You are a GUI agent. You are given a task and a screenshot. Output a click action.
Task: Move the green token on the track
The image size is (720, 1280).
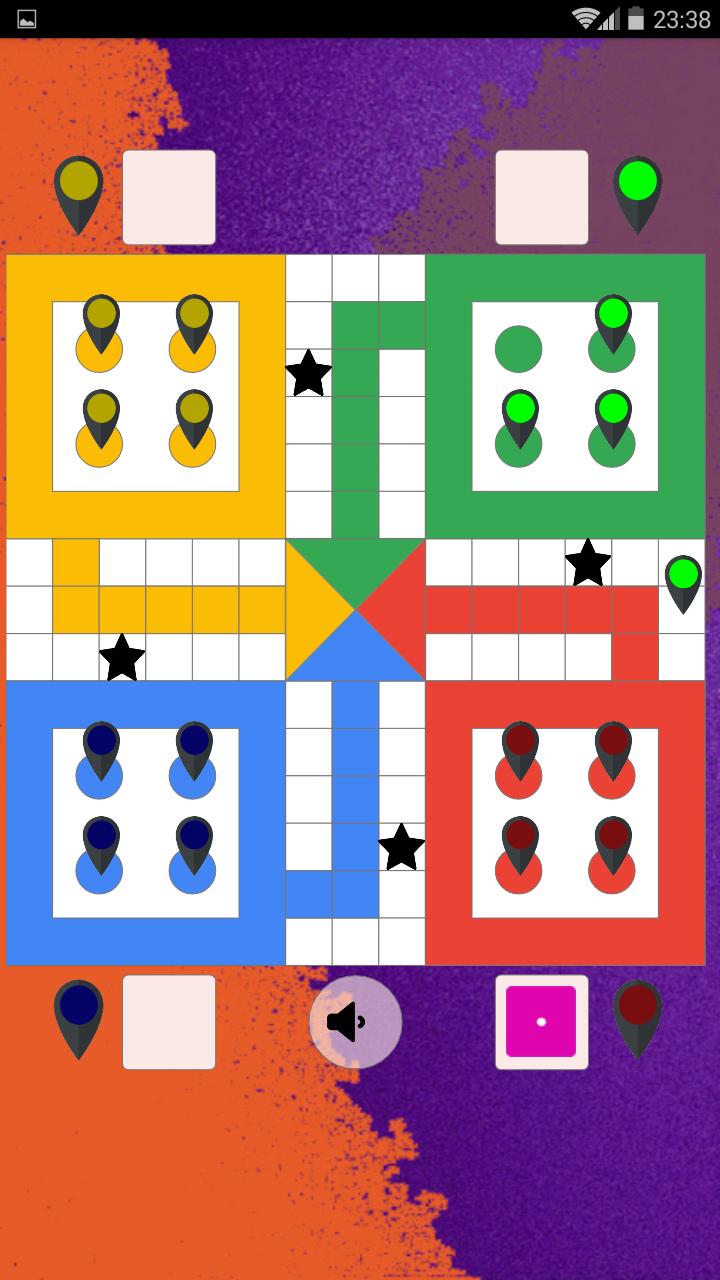[x=683, y=580]
